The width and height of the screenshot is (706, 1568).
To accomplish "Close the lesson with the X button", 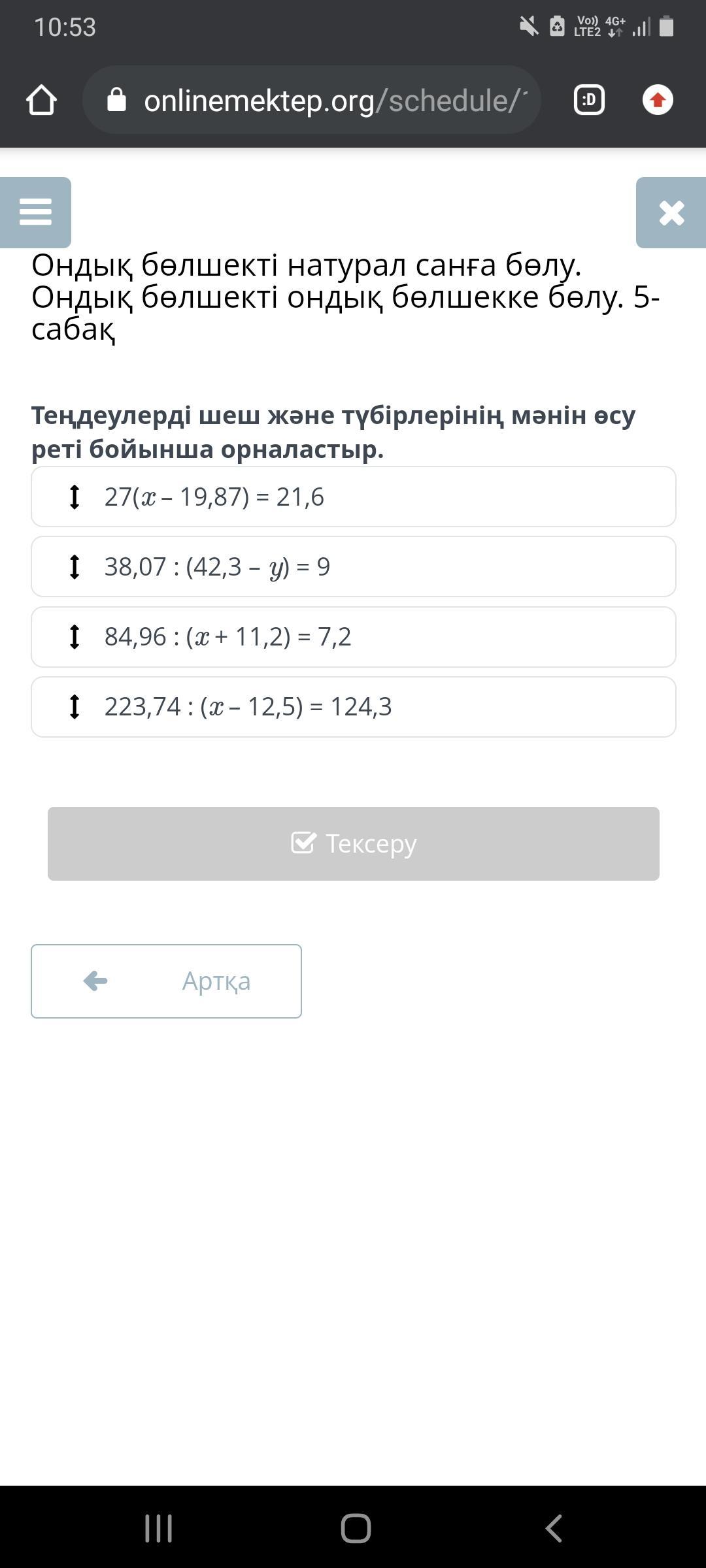I will coord(671,212).
